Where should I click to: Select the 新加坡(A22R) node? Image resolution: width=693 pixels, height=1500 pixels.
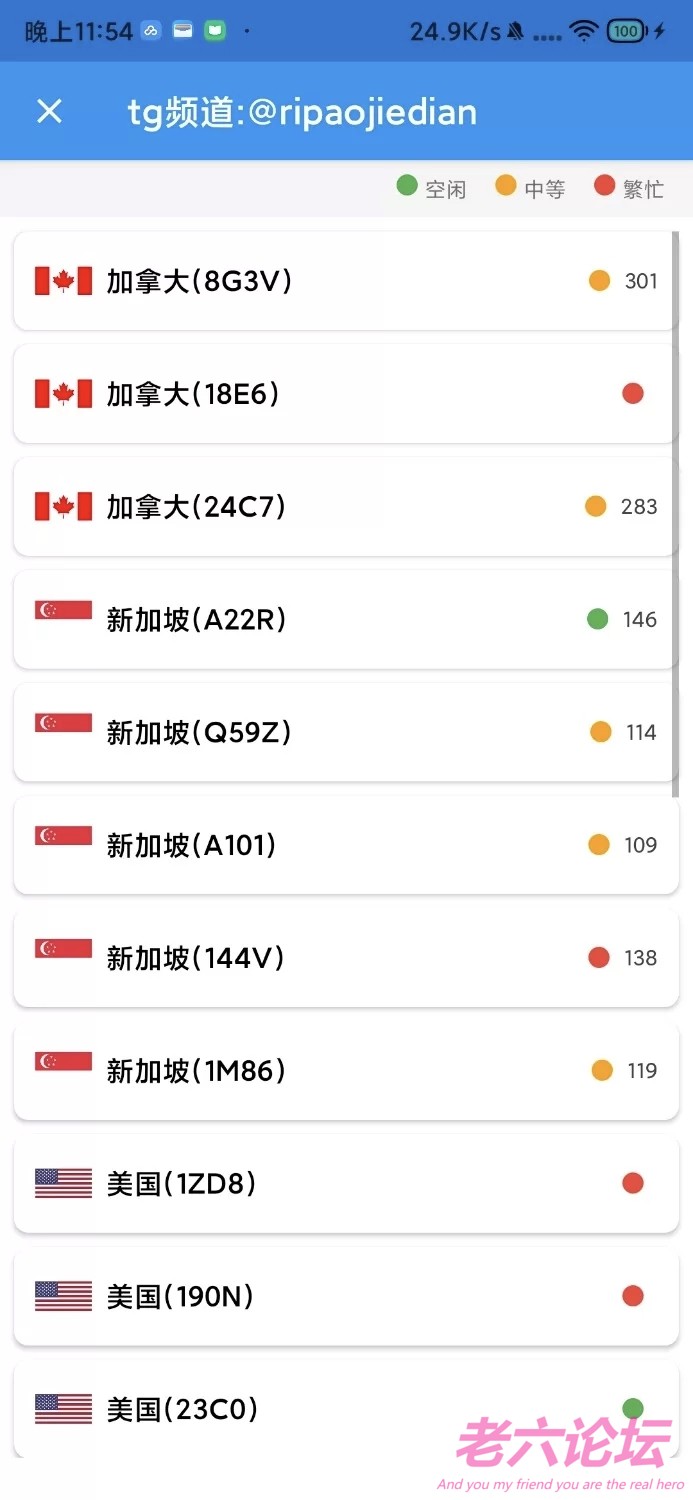[340, 620]
